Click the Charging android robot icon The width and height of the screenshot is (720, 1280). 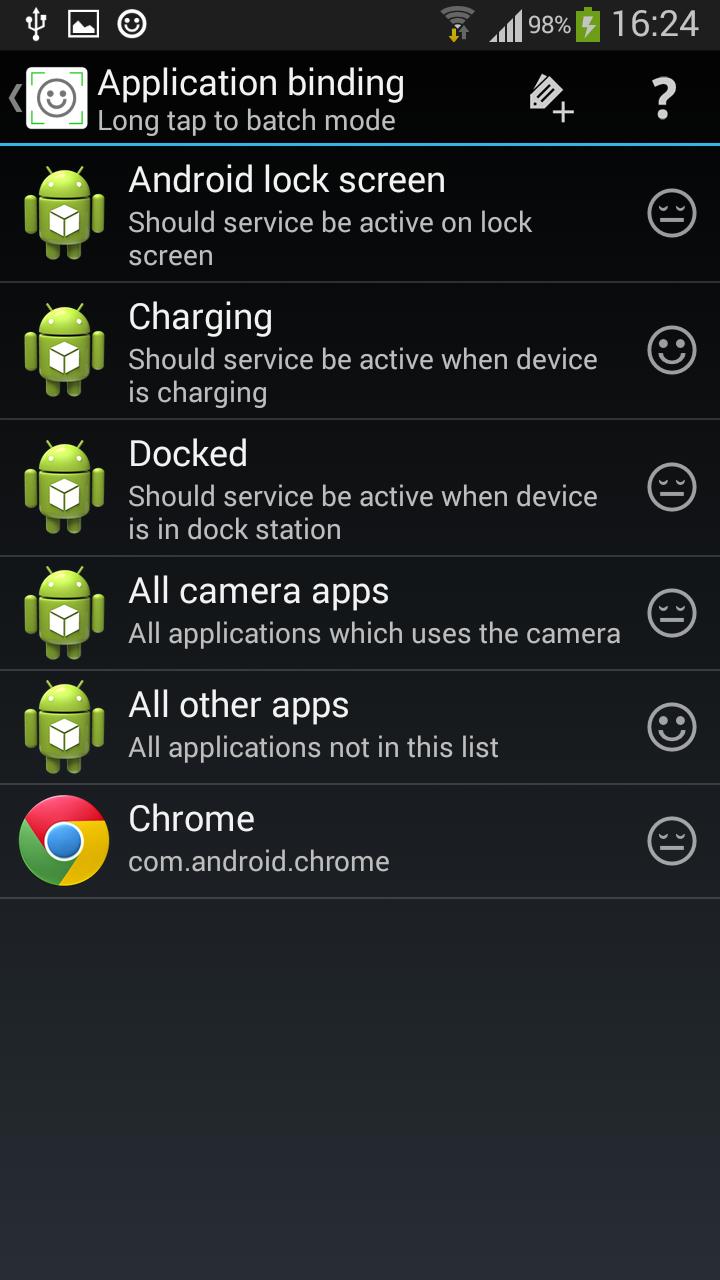[63, 350]
